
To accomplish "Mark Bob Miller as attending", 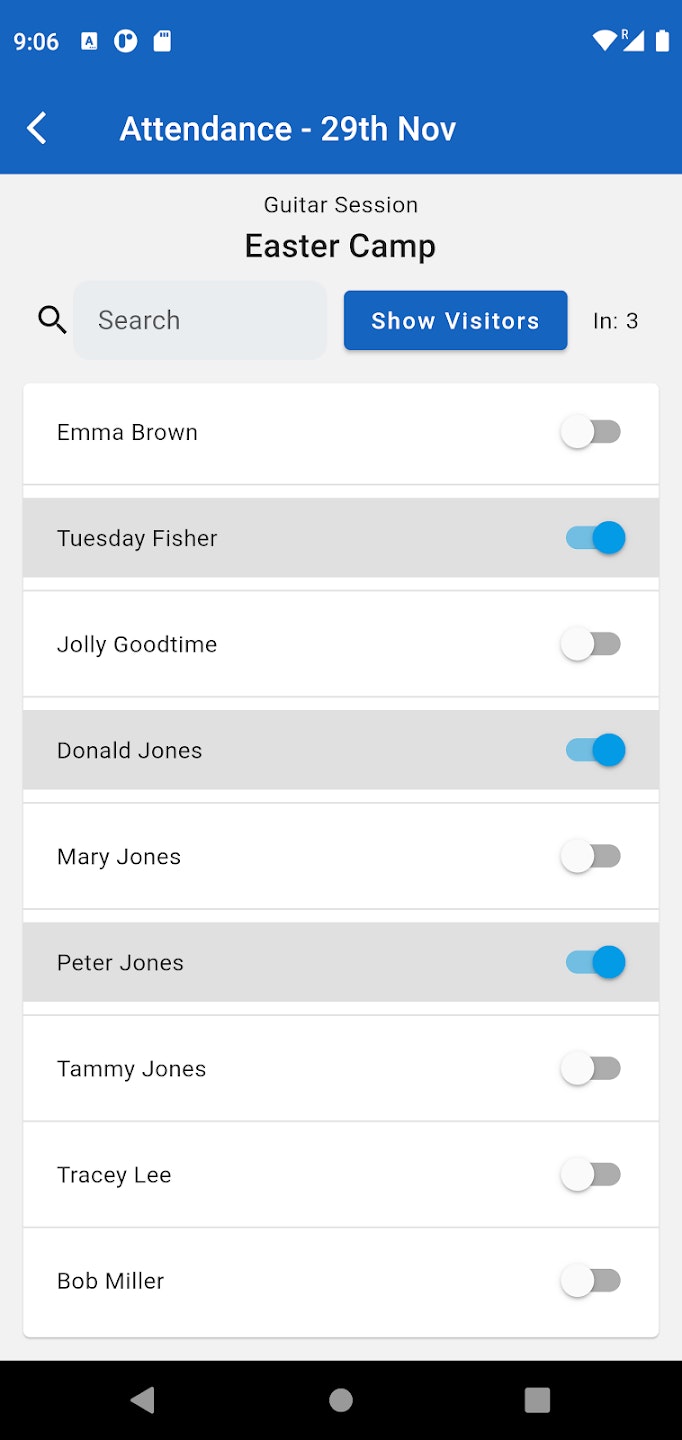I will click(x=592, y=1280).
